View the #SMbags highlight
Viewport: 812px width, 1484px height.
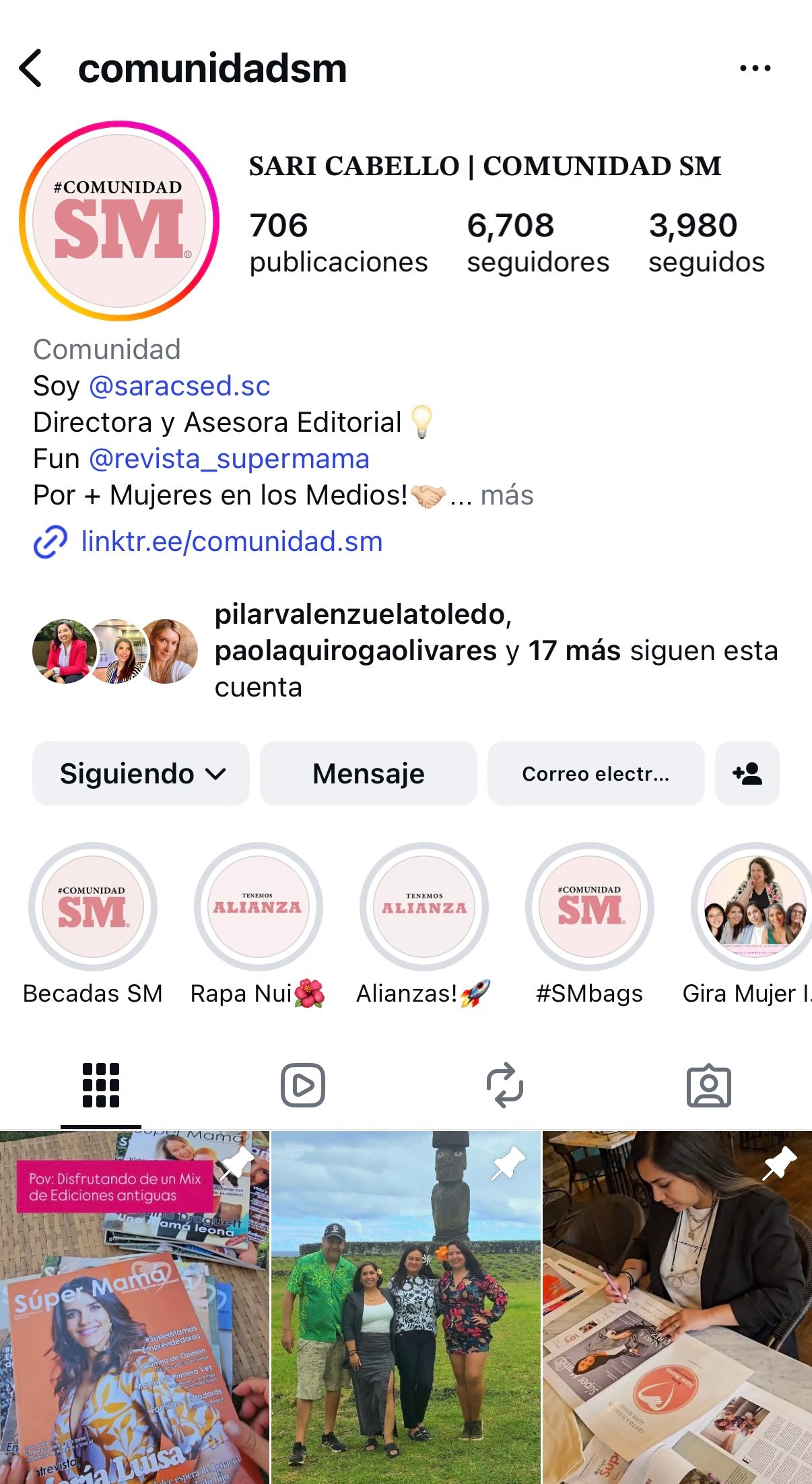click(x=590, y=907)
